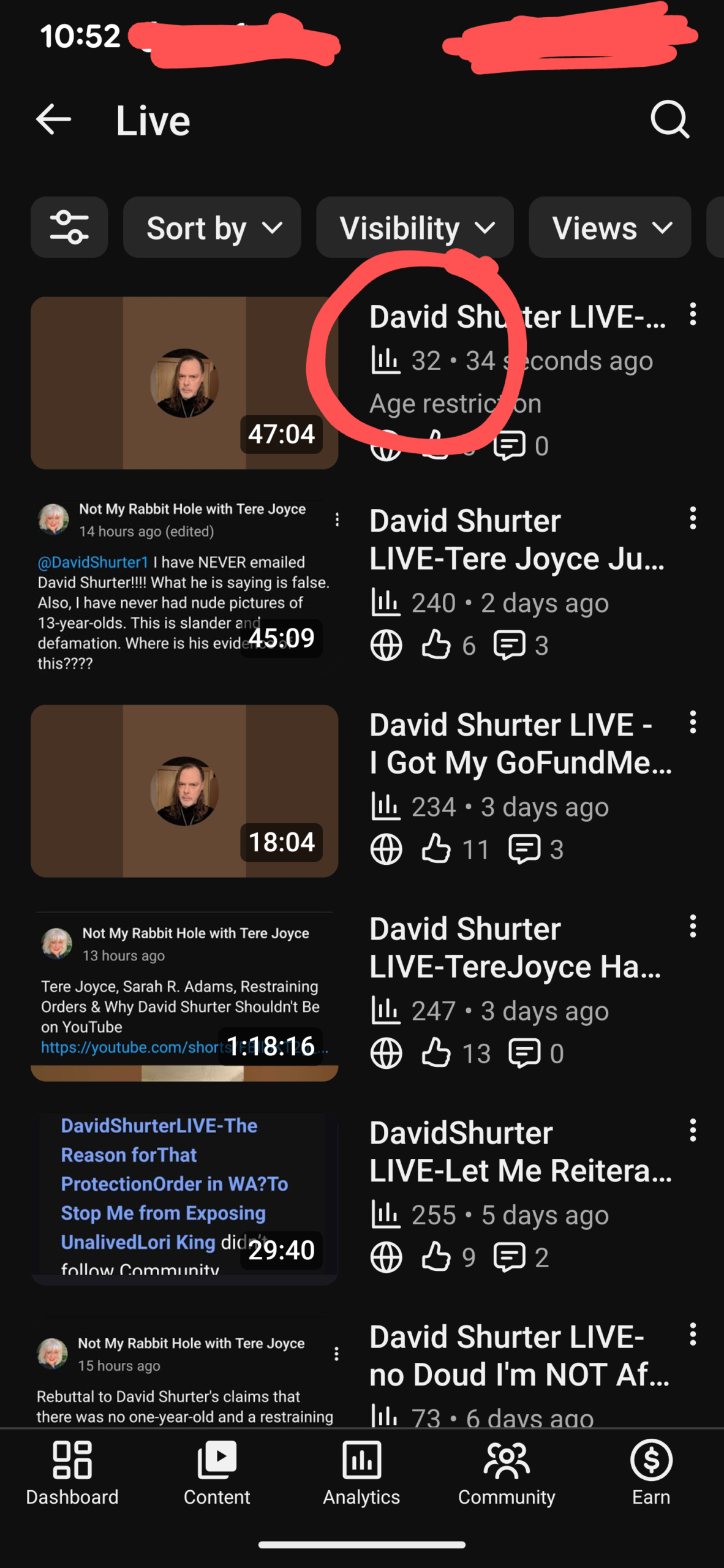Open overflow menu for TereJoyce Ha… video
Viewport: 724px width, 1568px height.
coord(693,927)
